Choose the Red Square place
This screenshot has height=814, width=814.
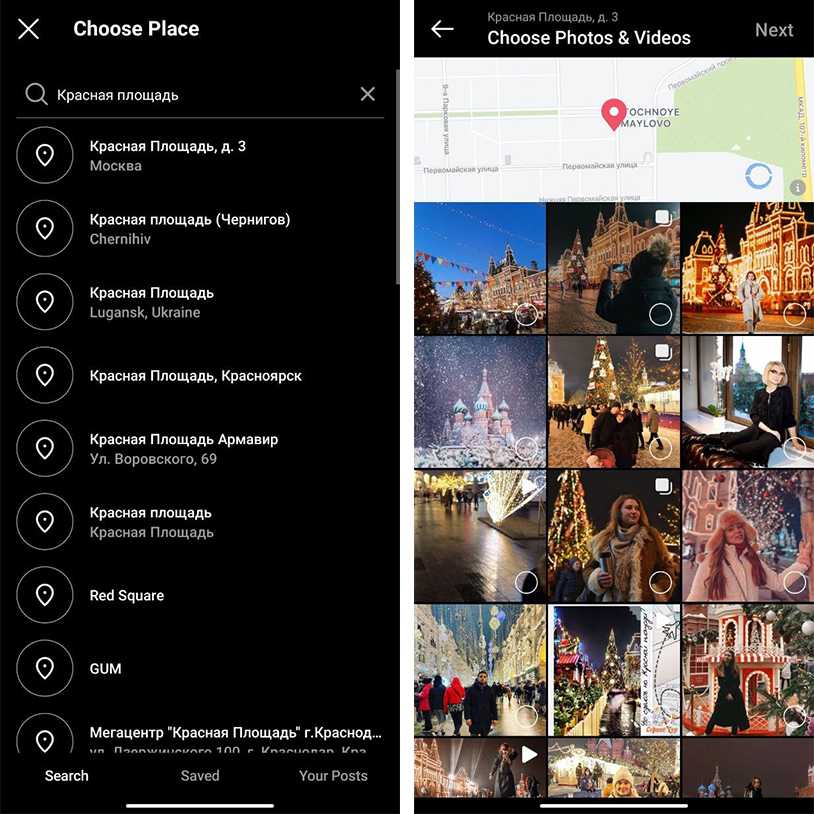pyautogui.click(x=200, y=595)
